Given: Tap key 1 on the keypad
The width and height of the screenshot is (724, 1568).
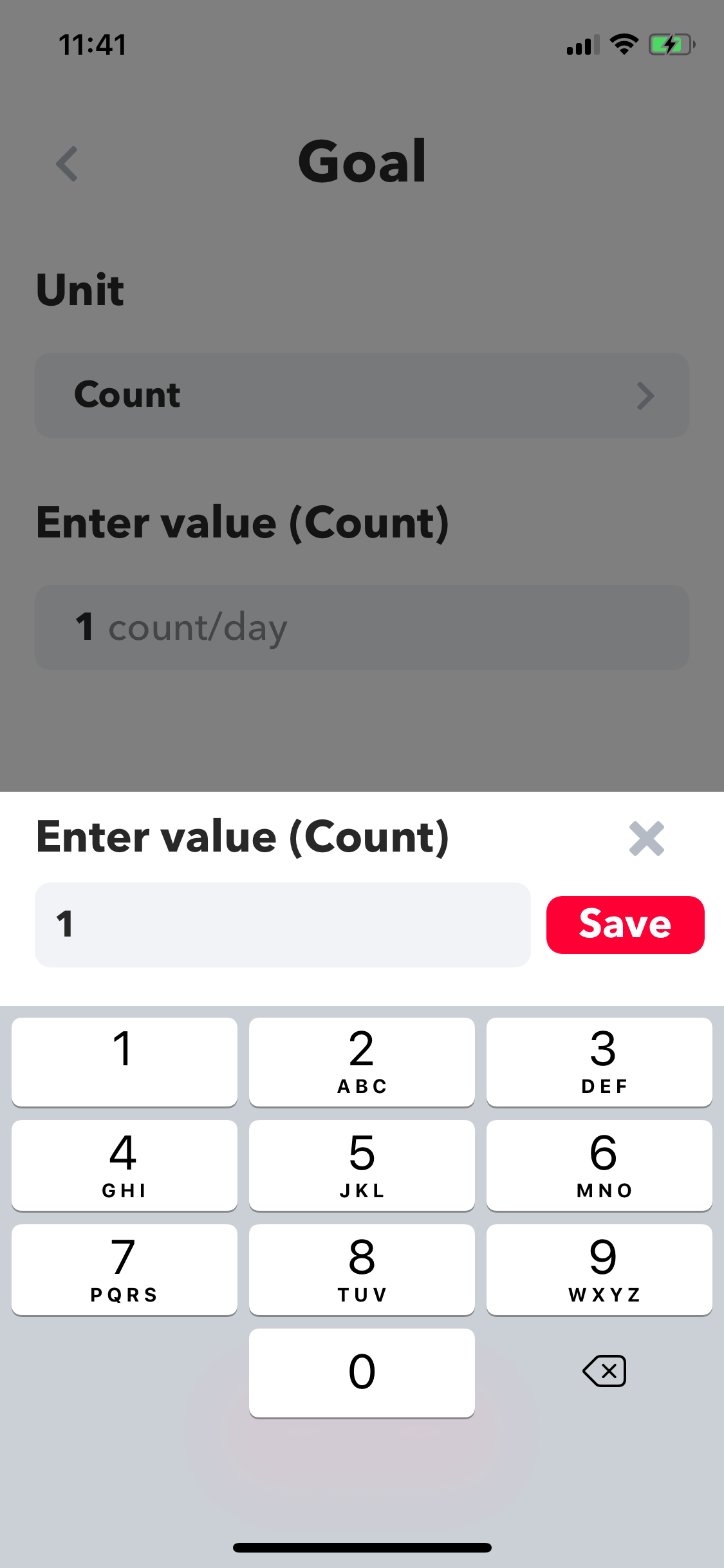Looking at the screenshot, I should click(x=124, y=1062).
